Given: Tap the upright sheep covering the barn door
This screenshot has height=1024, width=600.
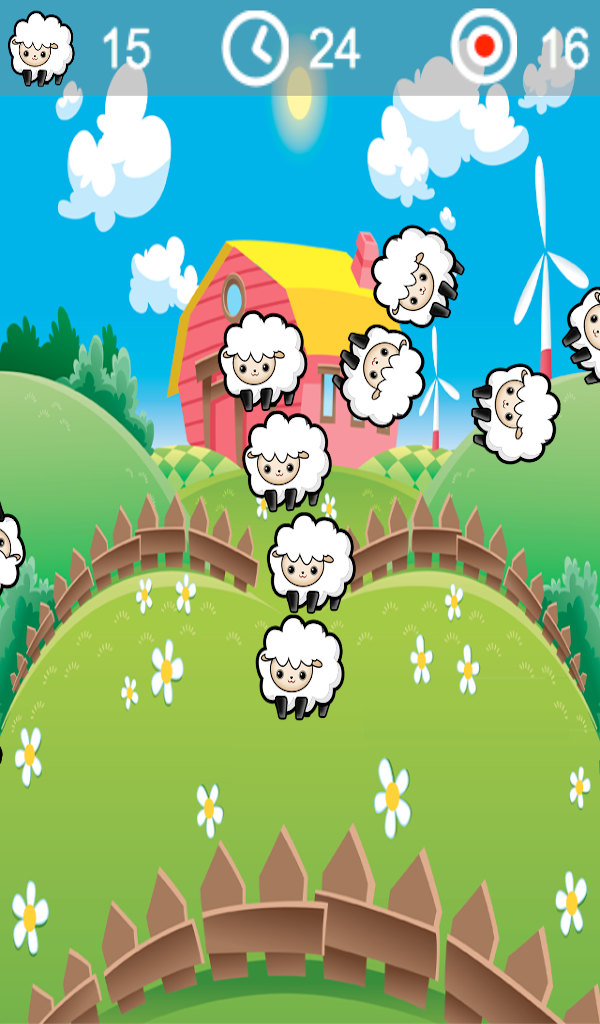Looking at the screenshot, I should (261, 360).
